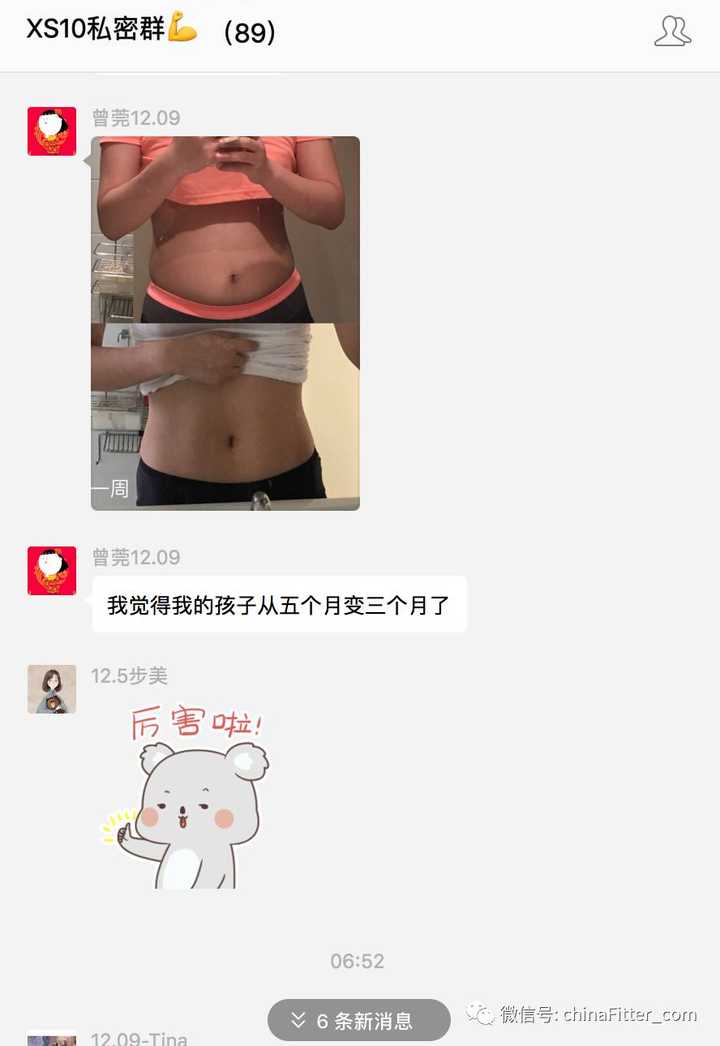Jump to the 6 new messages
The height and width of the screenshot is (1046, 720).
pos(359,1020)
